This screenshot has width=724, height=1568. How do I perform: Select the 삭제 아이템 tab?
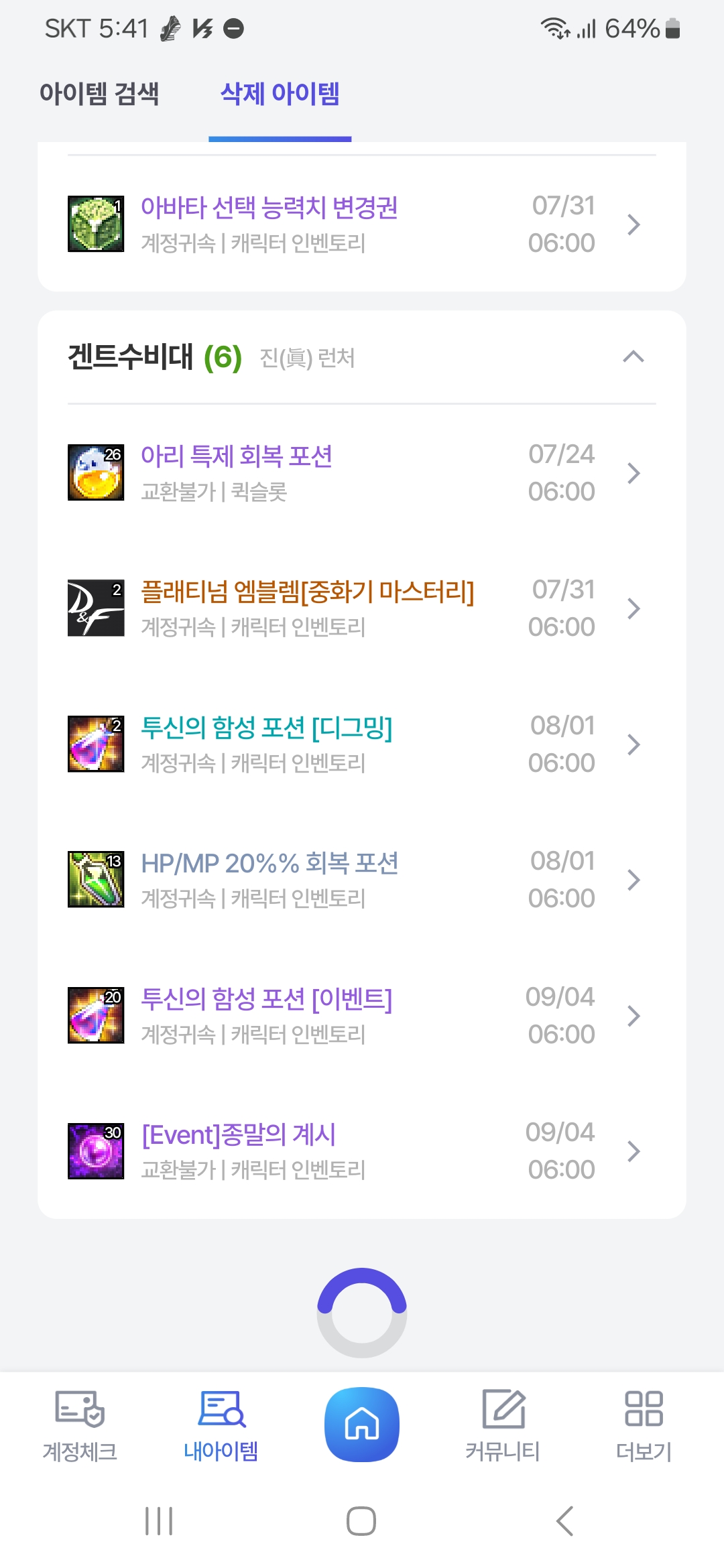tap(280, 94)
